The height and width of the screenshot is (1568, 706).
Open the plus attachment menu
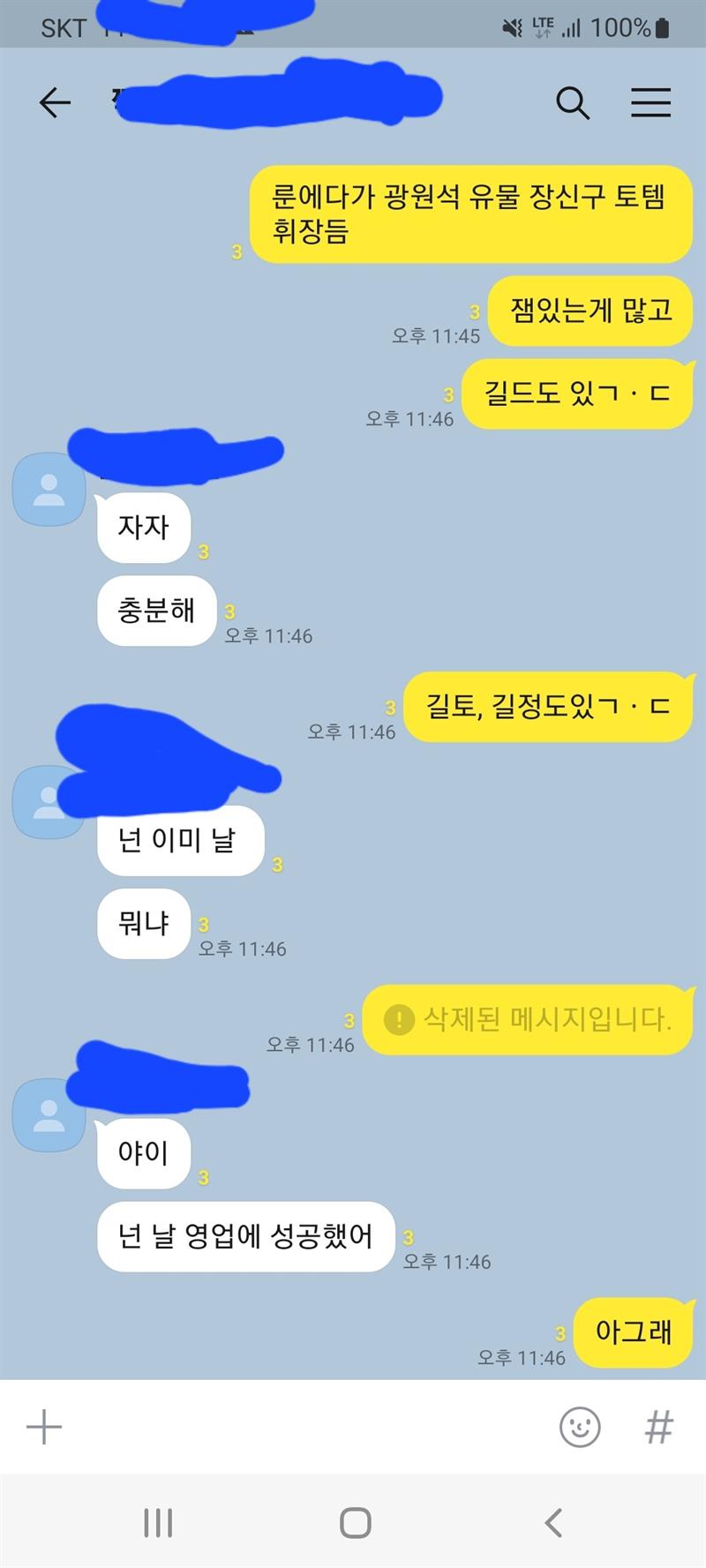coord(44,1427)
